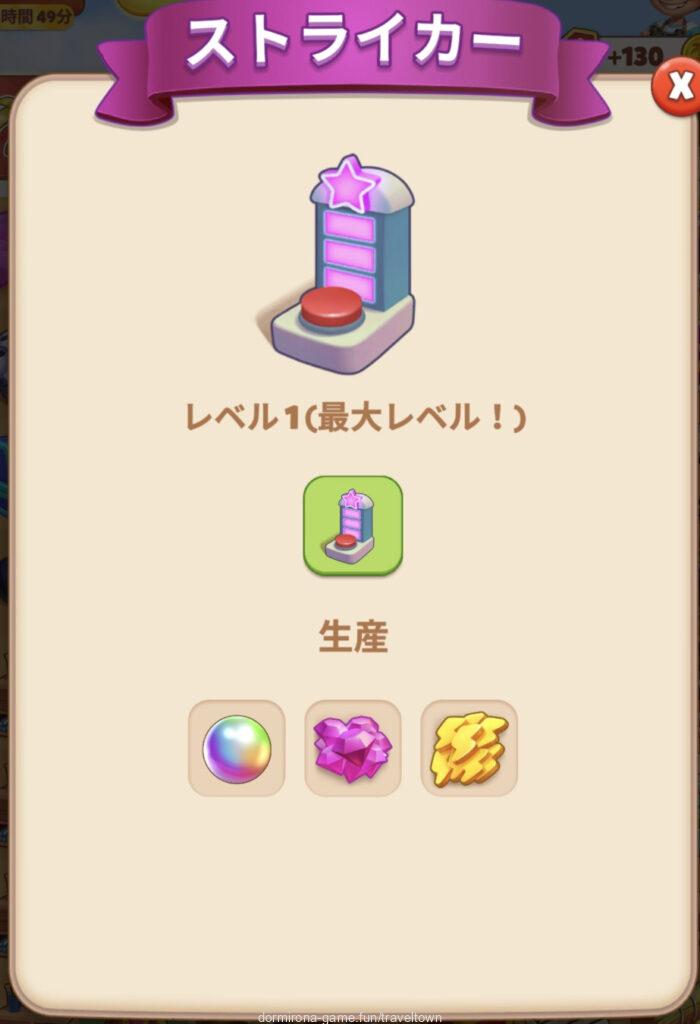Tap the rainbow pearl production item
The width and height of the screenshot is (700, 1024).
pyautogui.click(x=237, y=748)
